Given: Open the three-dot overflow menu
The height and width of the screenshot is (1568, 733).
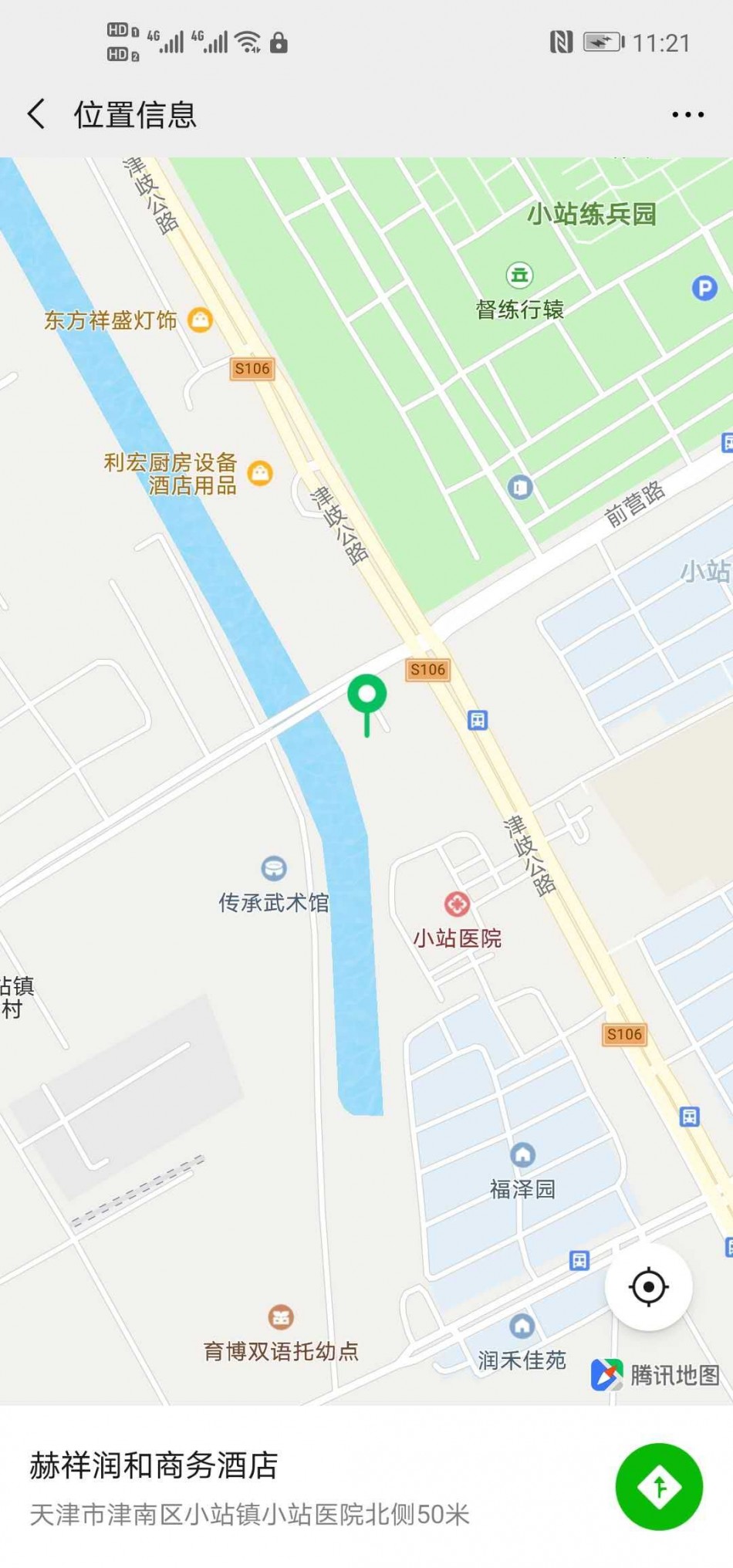Looking at the screenshot, I should click(687, 115).
